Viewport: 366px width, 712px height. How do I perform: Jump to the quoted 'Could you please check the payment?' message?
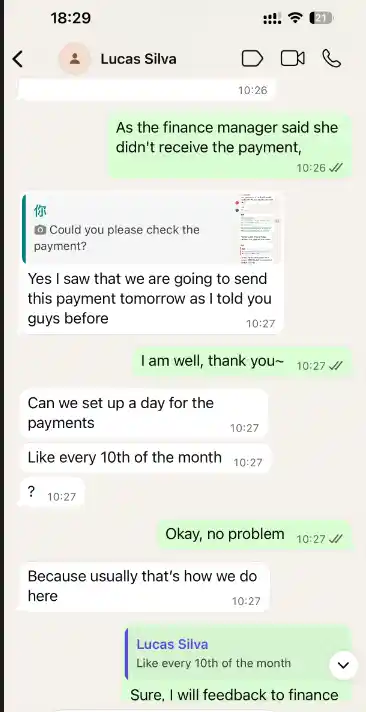(152, 229)
